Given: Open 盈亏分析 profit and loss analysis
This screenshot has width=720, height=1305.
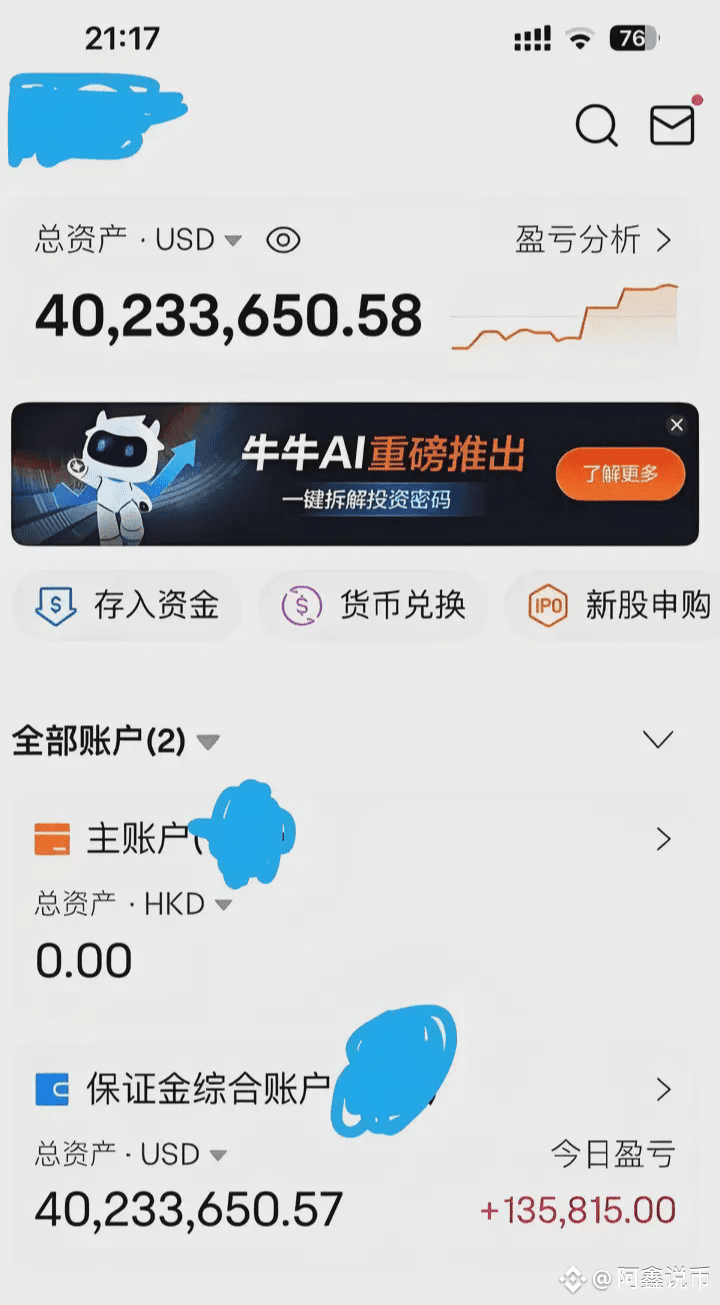Looking at the screenshot, I should 593,240.
